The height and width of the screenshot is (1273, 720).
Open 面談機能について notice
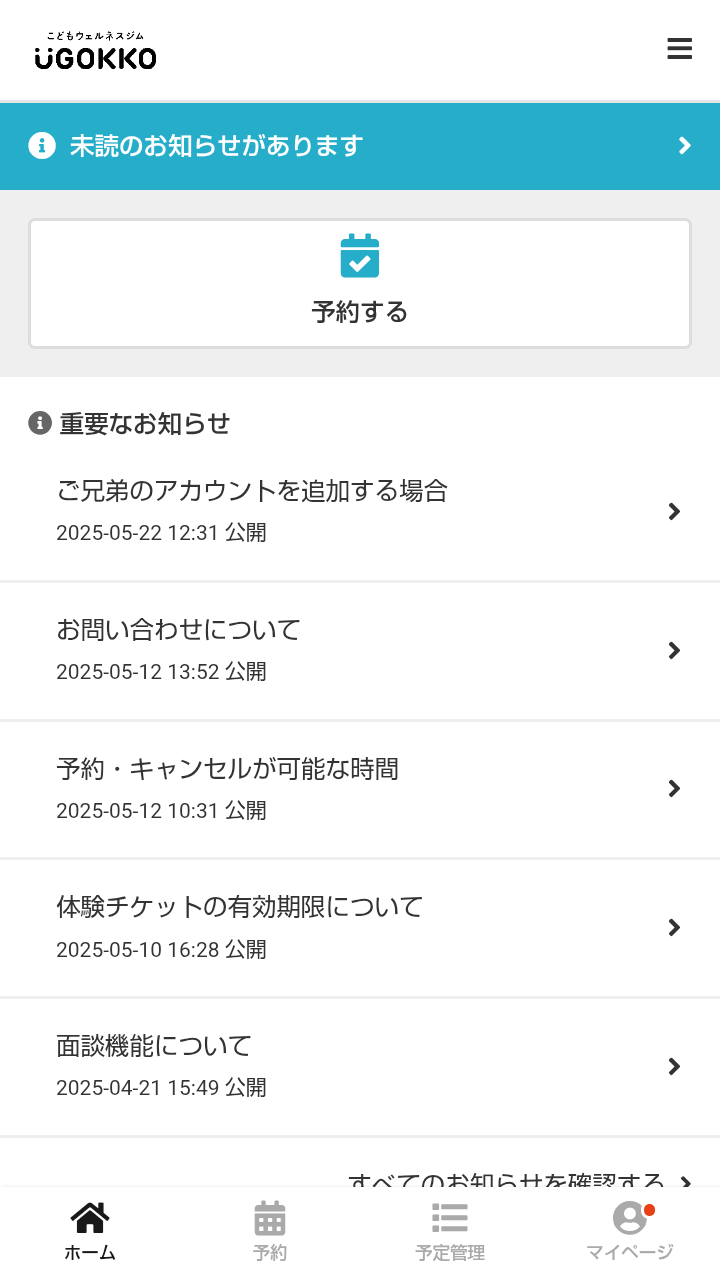click(x=360, y=1067)
